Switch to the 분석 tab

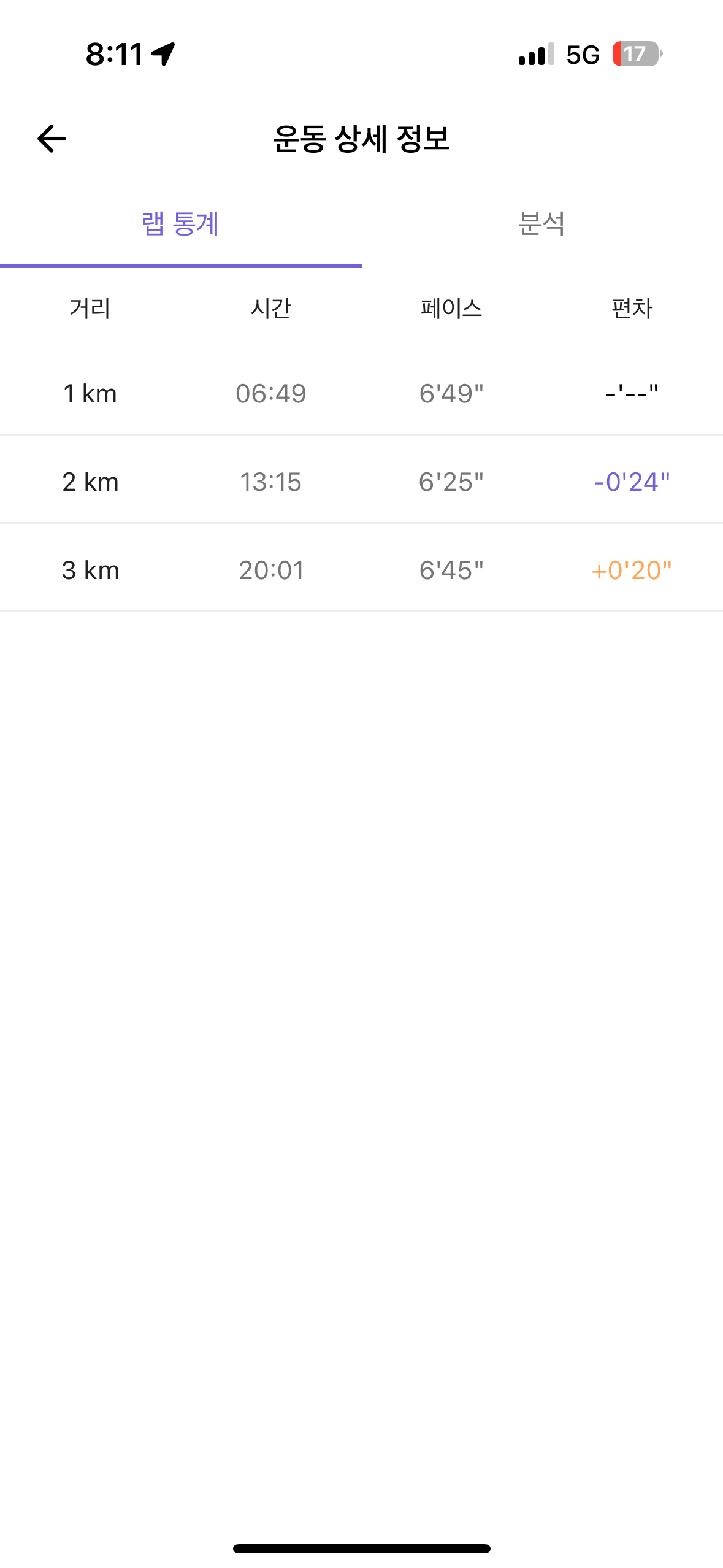coord(542,224)
